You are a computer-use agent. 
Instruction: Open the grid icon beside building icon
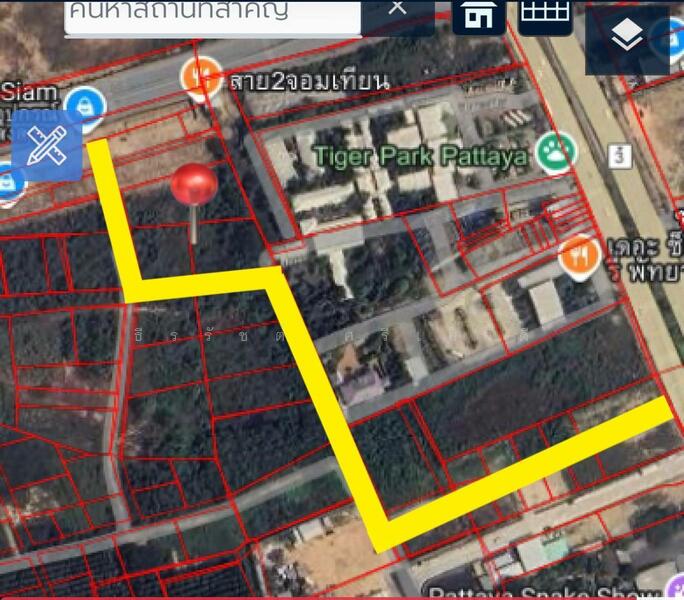pos(545,13)
